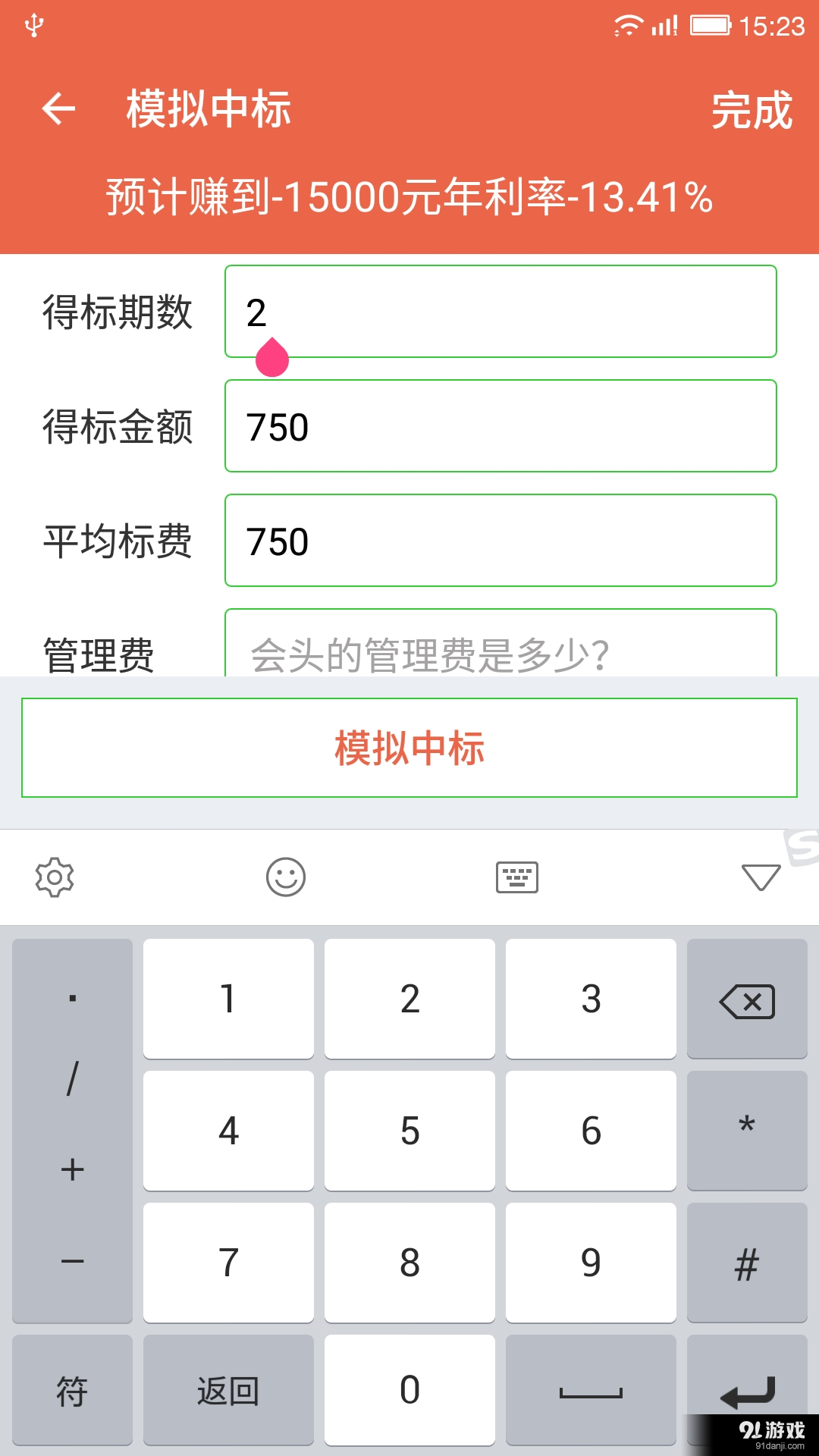
Task: Open the keyboard settings gear
Action: click(53, 877)
